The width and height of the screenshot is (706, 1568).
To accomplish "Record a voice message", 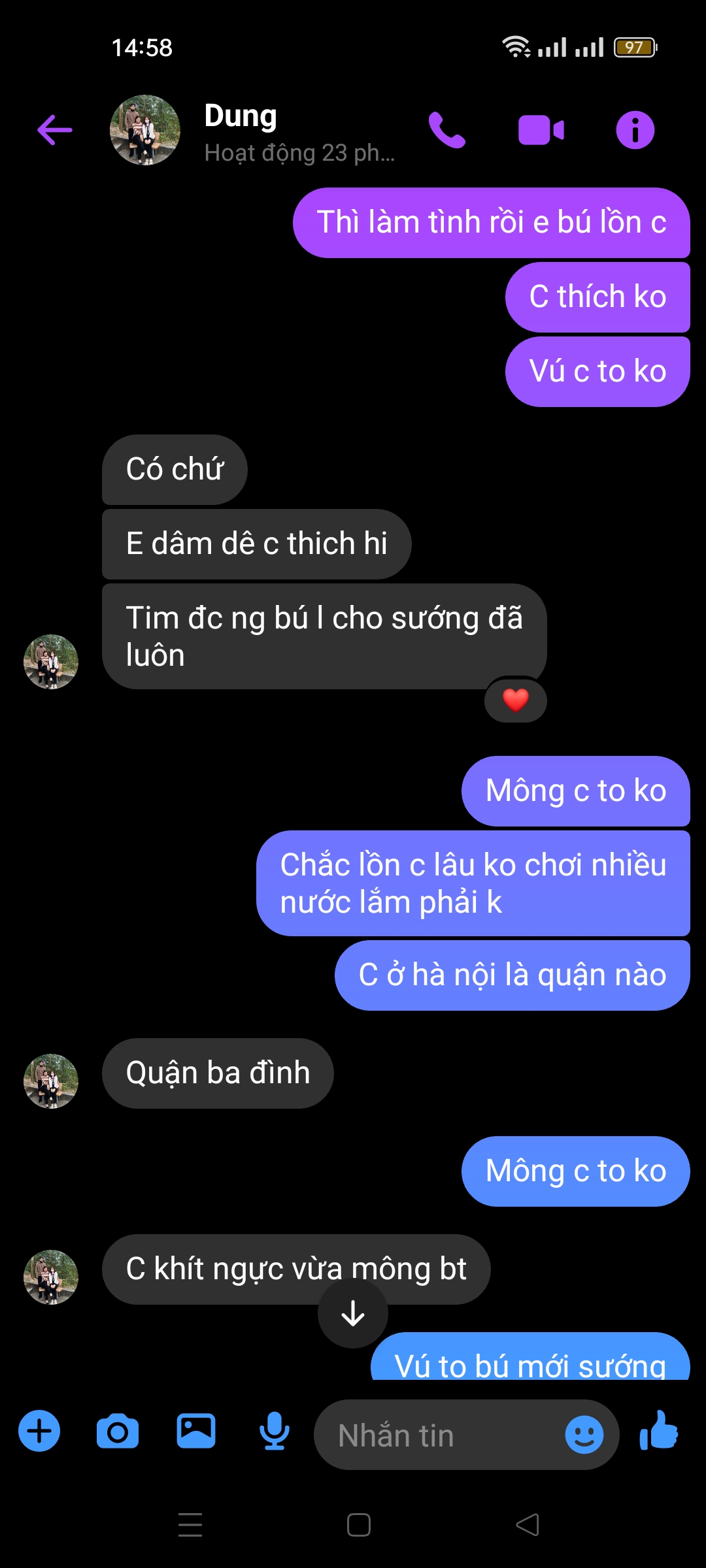I will pyautogui.click(x=275, y=1431).
